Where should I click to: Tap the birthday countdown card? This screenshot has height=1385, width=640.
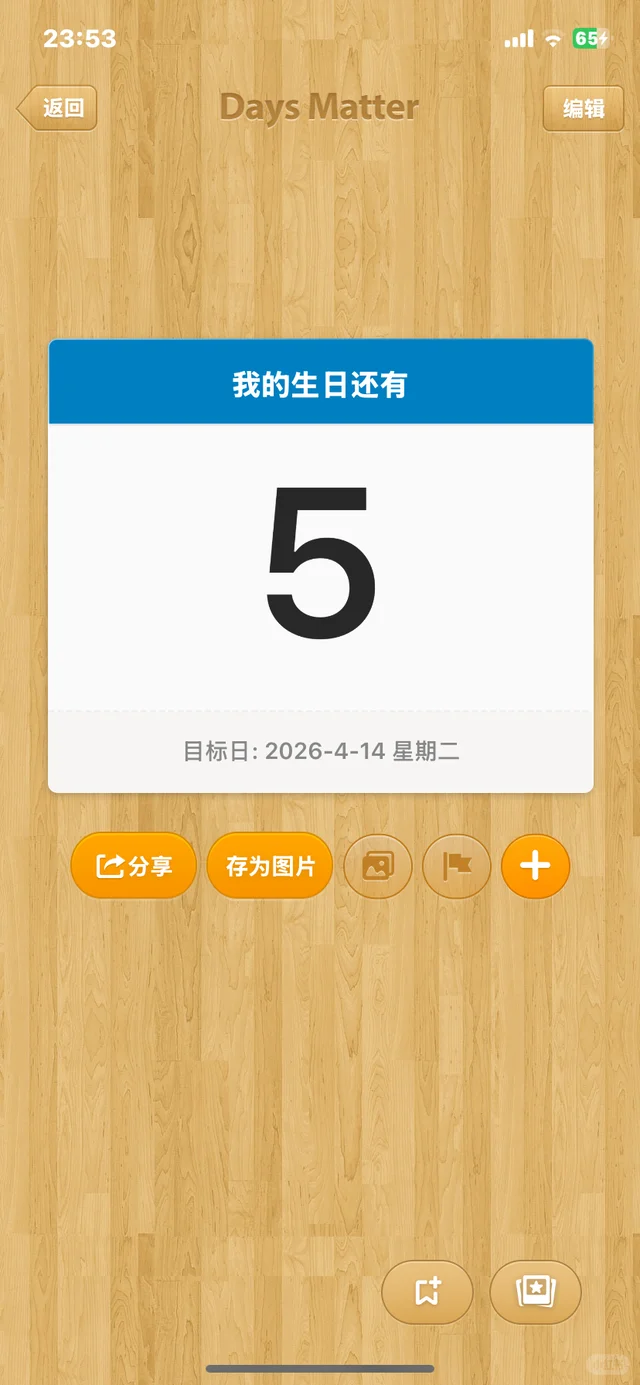pos(320,566)
